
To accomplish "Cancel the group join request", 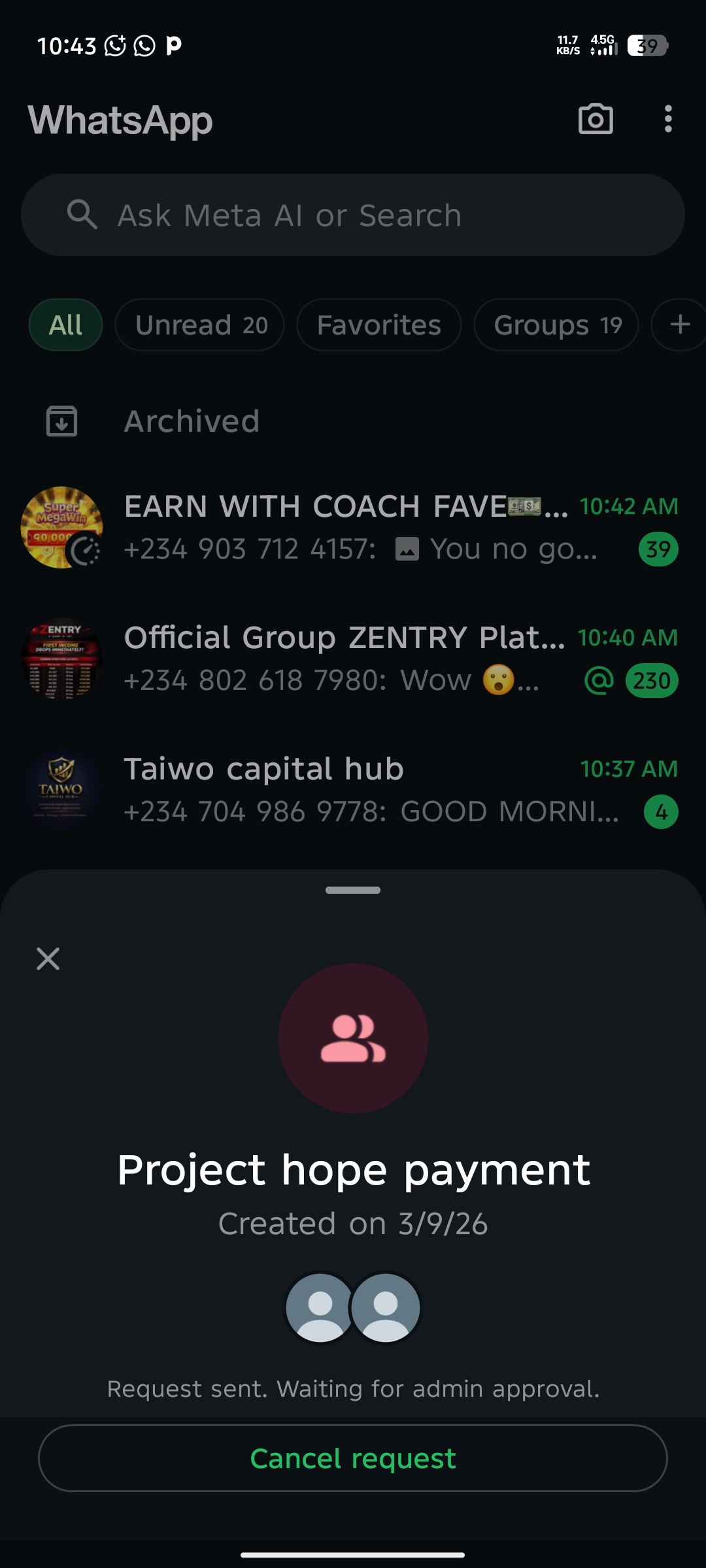I will (x=353, y=1458).
